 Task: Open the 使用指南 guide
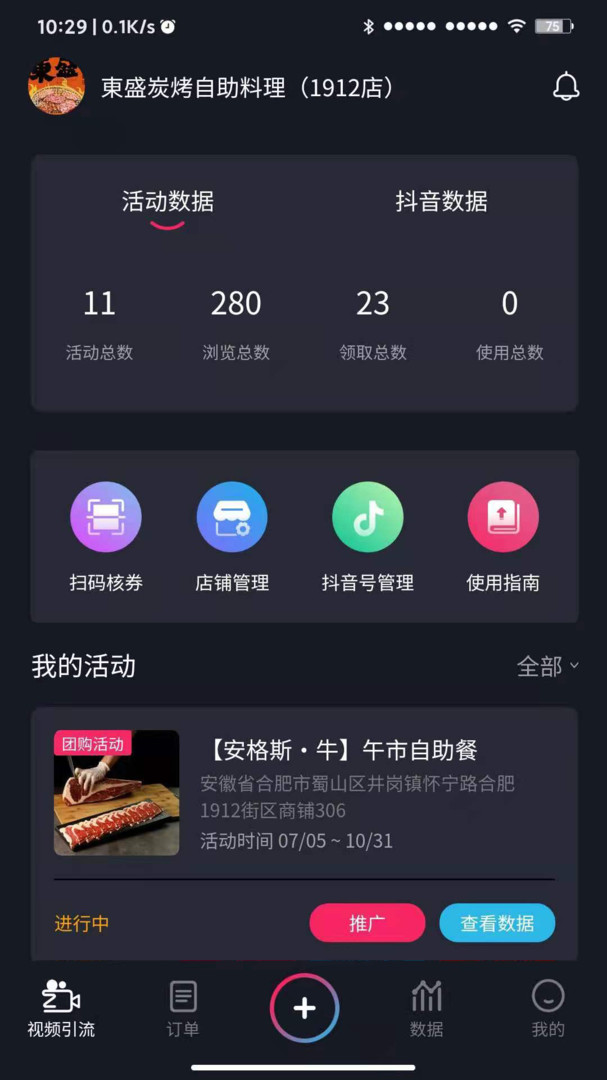click(503, 537)
